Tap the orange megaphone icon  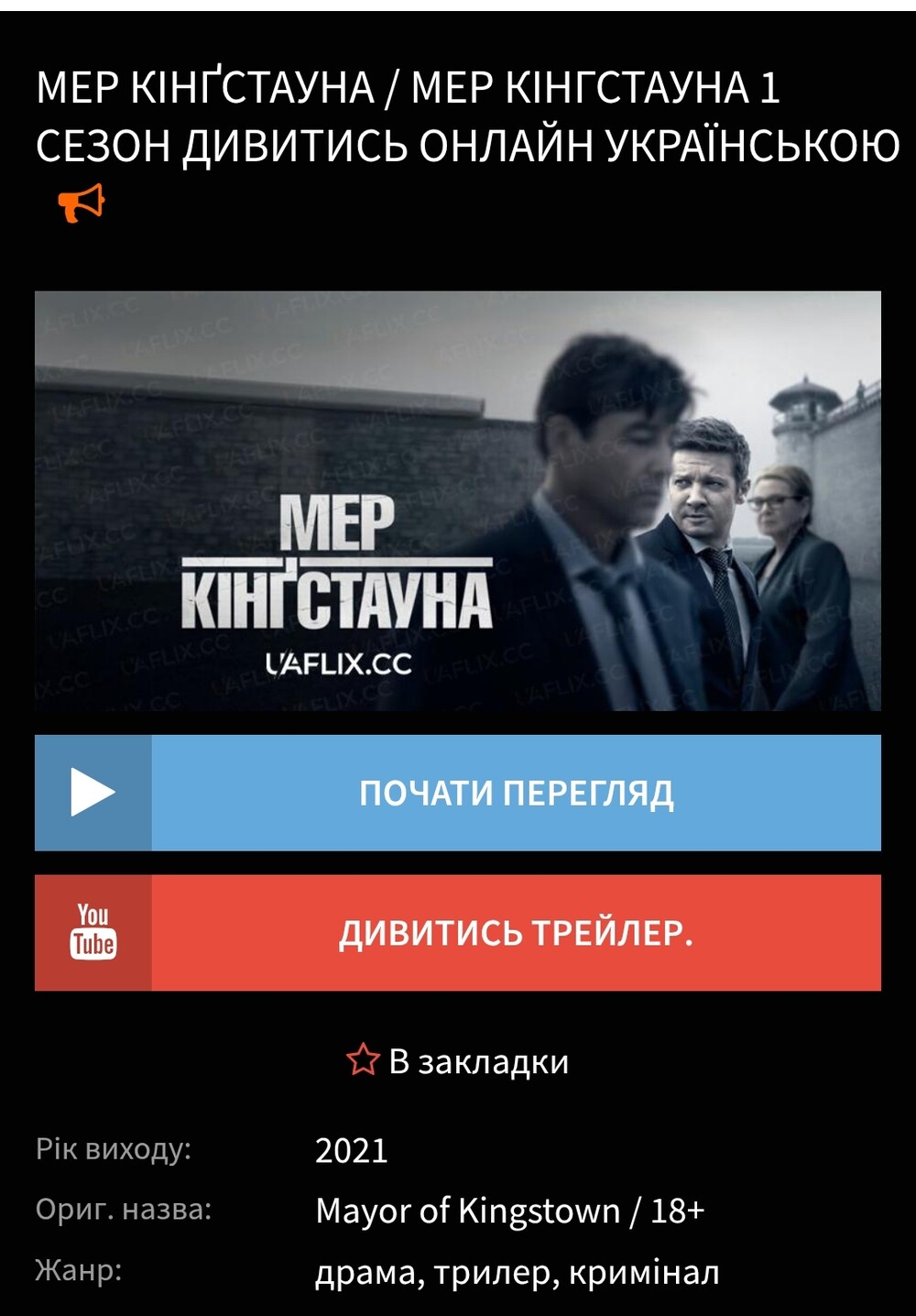(82, 203)
